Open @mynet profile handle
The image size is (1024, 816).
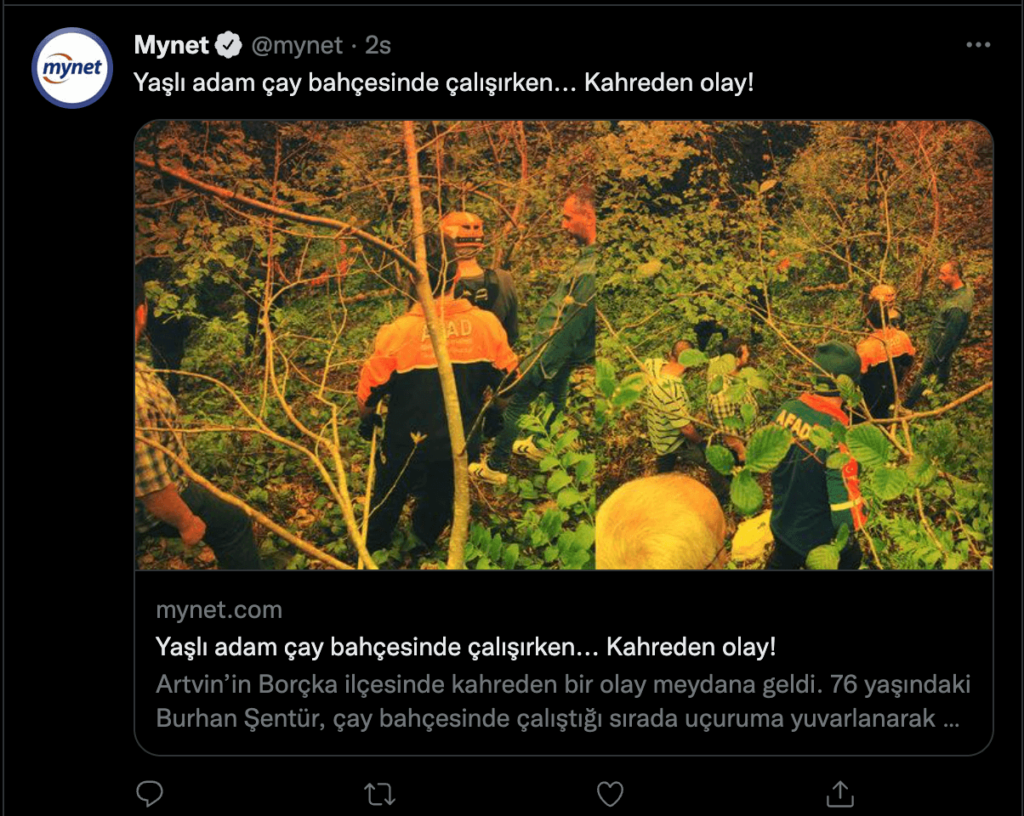tap(296, 45)
